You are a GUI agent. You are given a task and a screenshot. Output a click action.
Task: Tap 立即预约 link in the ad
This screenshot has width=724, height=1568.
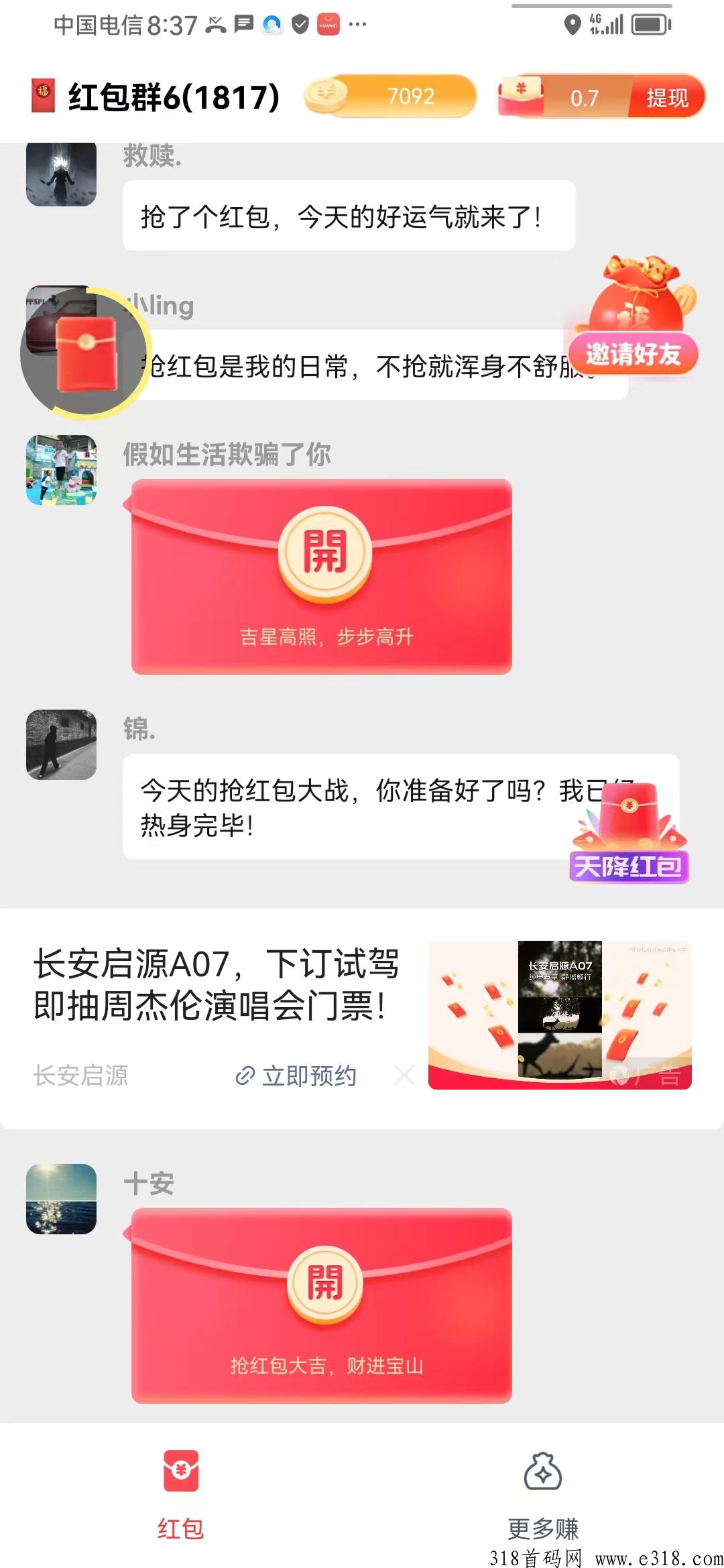click(x=296, y=1075)
